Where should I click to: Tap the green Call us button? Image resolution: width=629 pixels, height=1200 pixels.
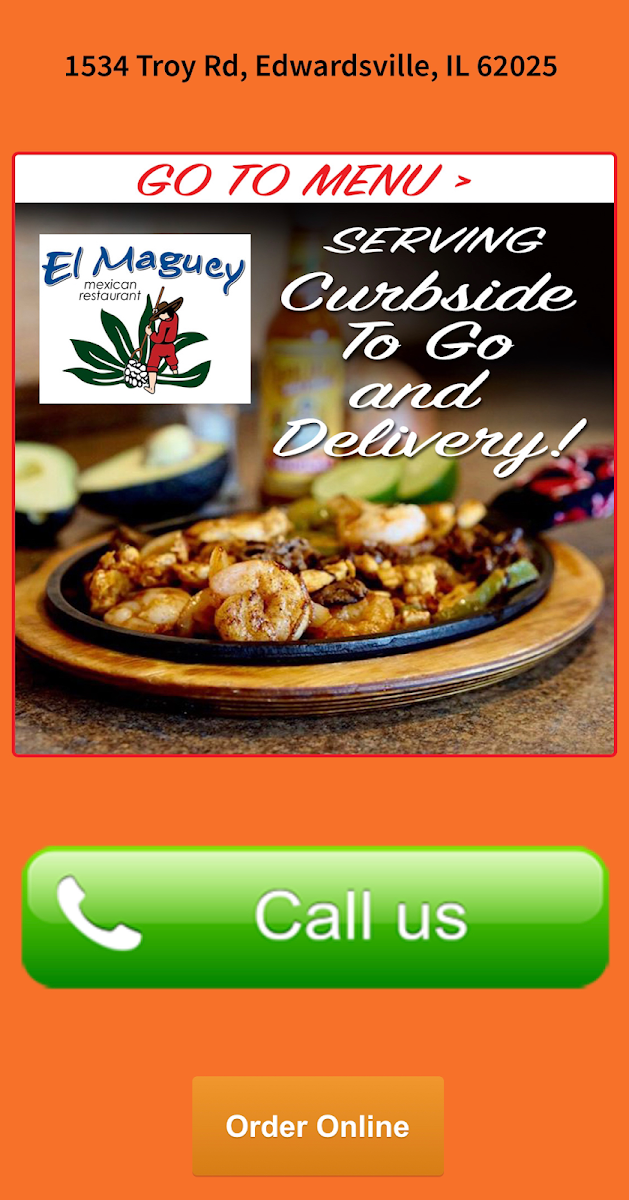(315, 916)
